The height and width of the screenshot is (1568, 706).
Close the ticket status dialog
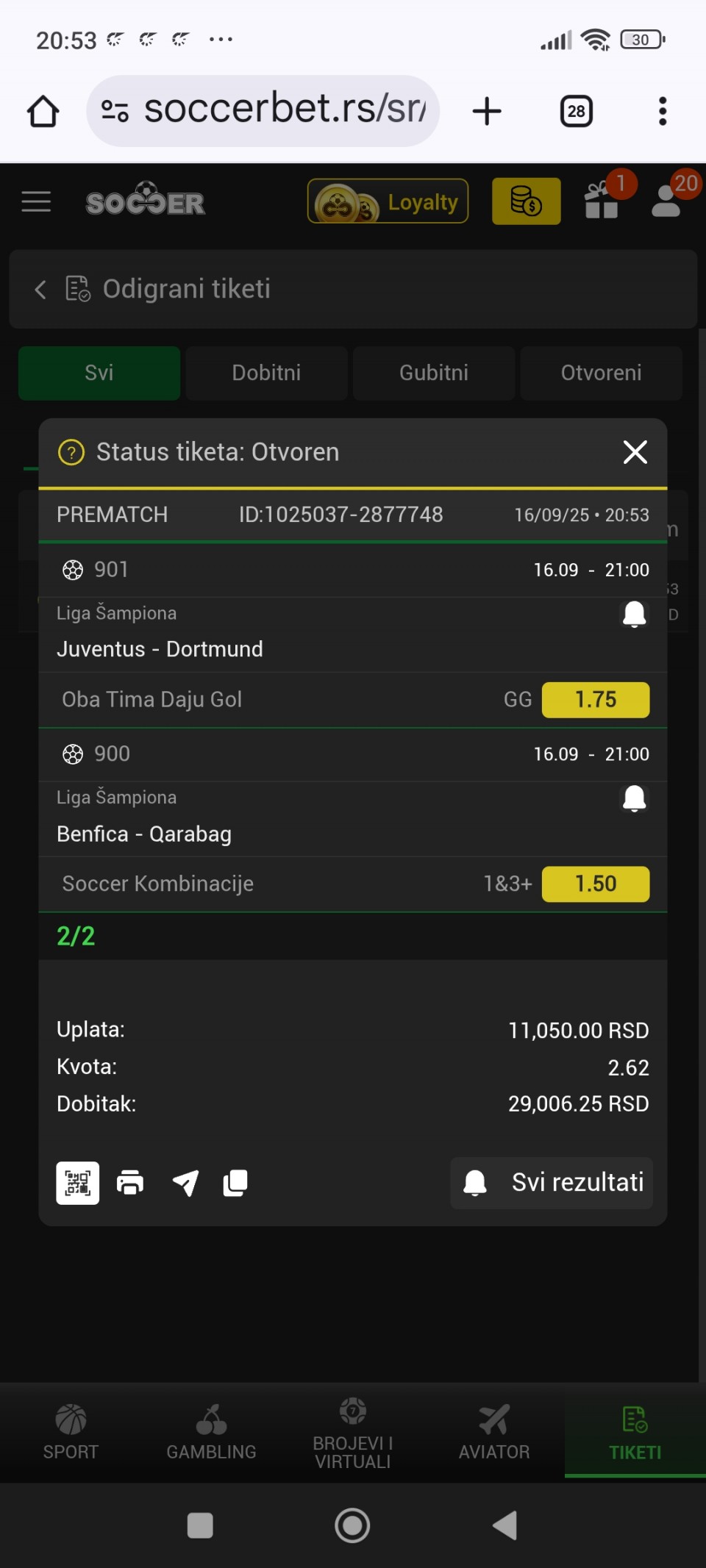click(635, 452)
